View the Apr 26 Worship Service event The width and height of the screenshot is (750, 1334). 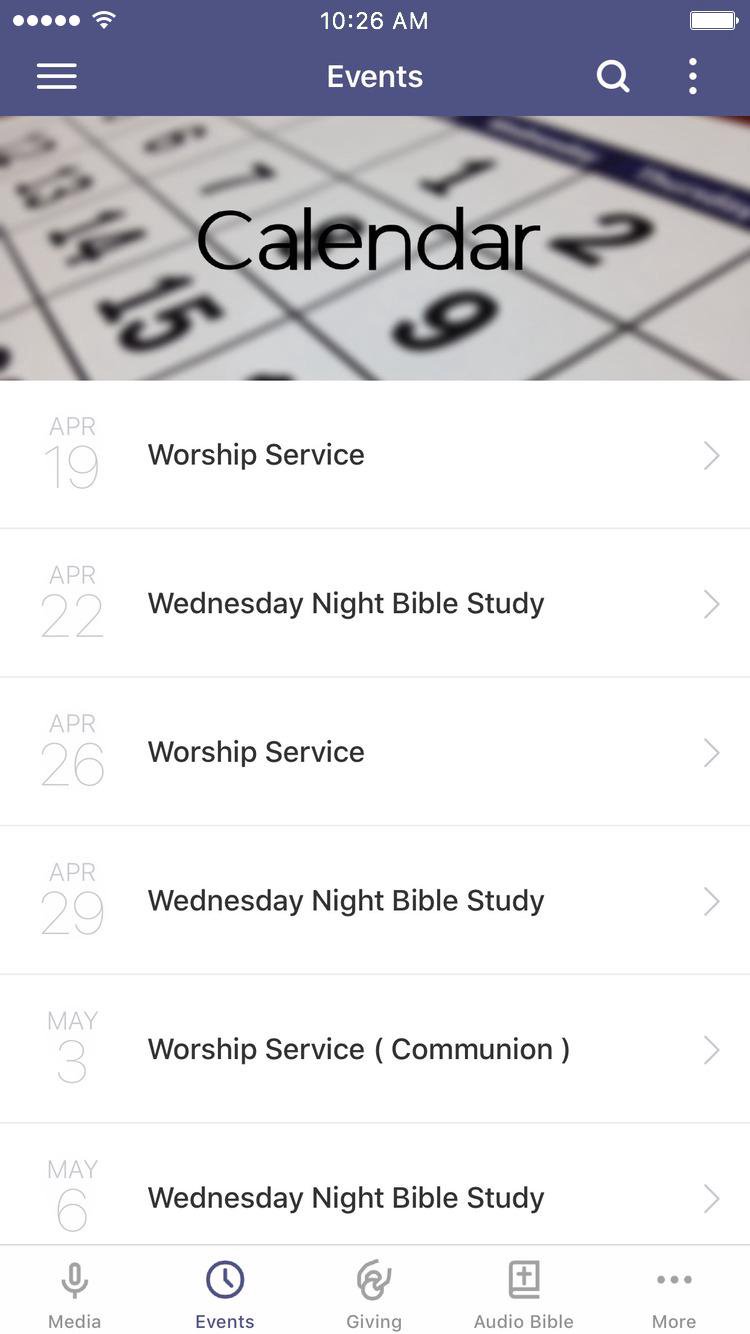pyautogui.click(x=375, y=752)
